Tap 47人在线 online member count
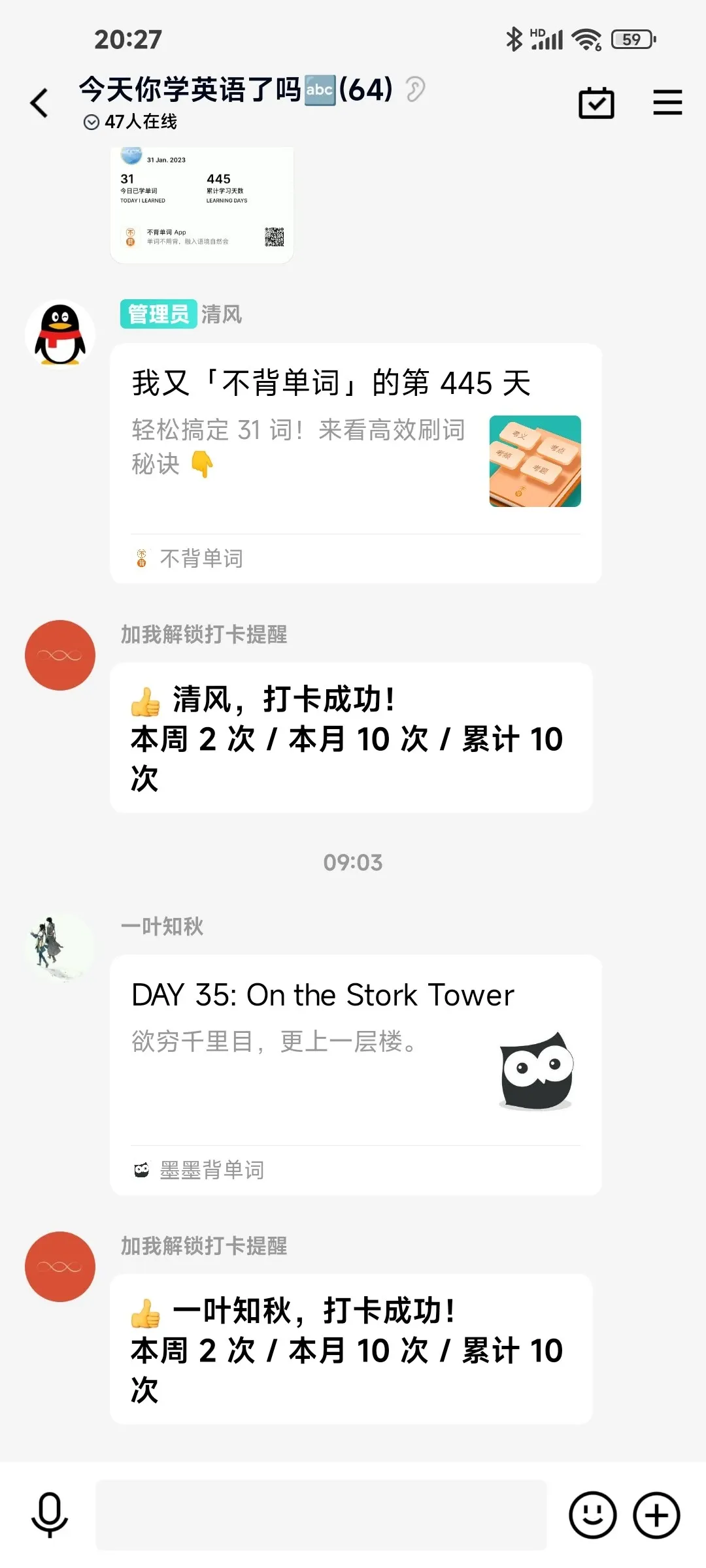 pos(133,122)
